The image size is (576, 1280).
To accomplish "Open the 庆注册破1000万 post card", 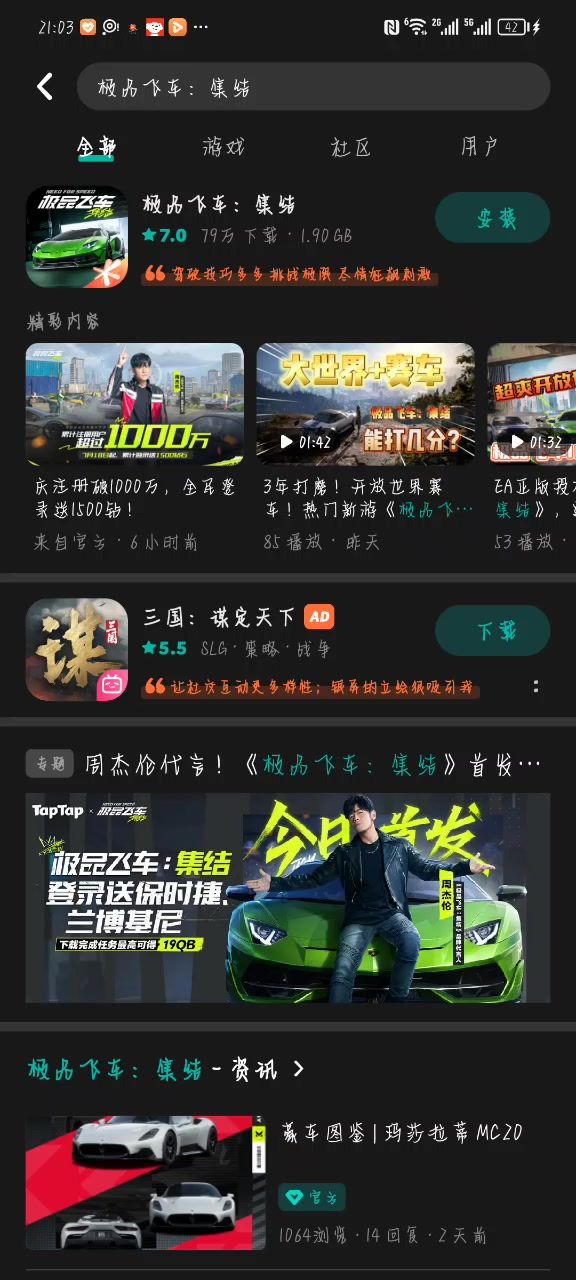I will pyautogui.click(x=135, y=448).
